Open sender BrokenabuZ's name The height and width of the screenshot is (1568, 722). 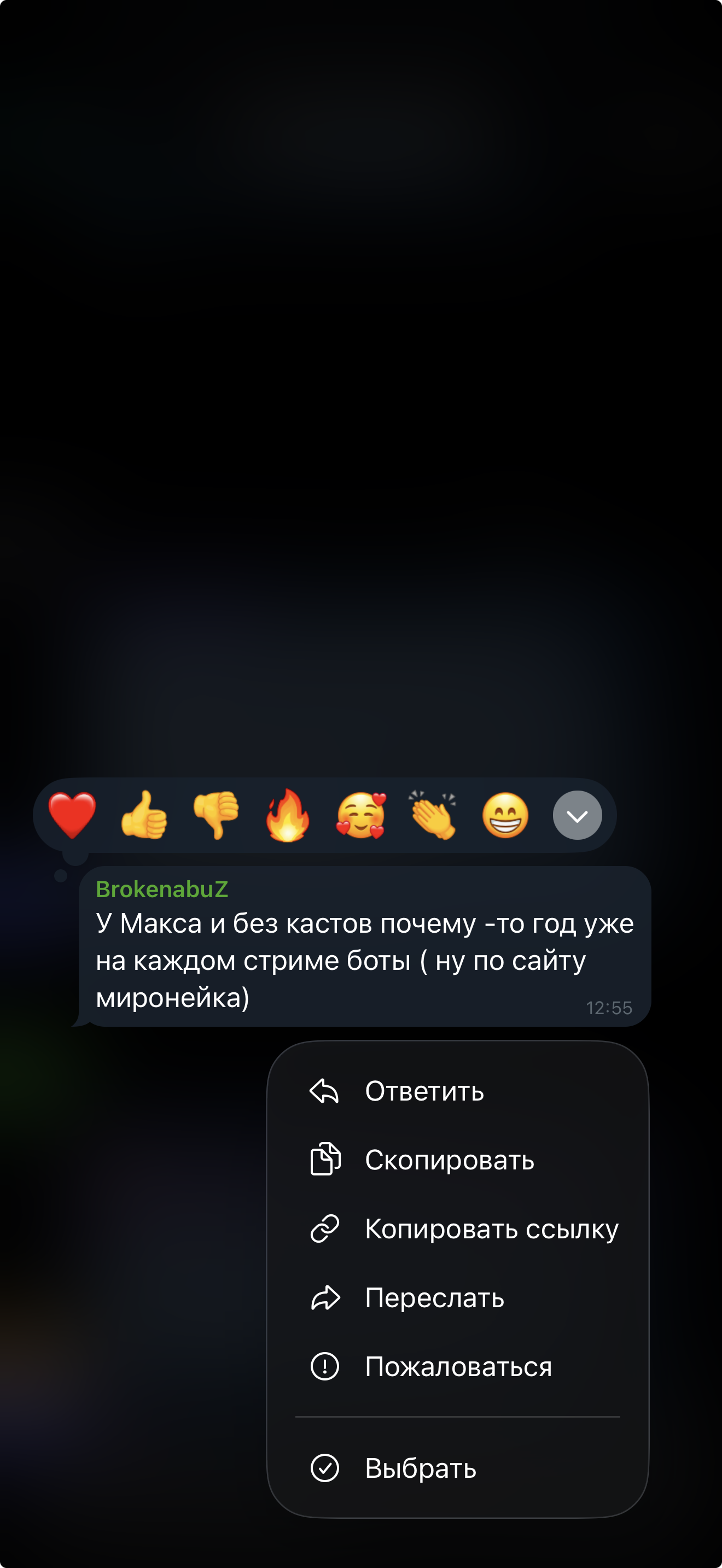click(162, 890)
